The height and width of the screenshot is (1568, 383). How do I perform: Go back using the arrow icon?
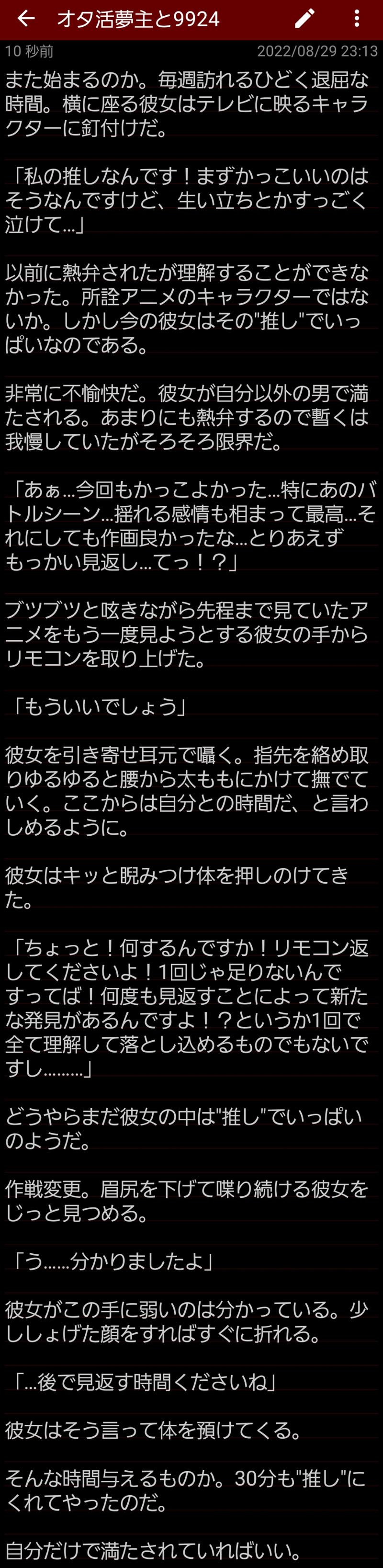click(25, 19)
